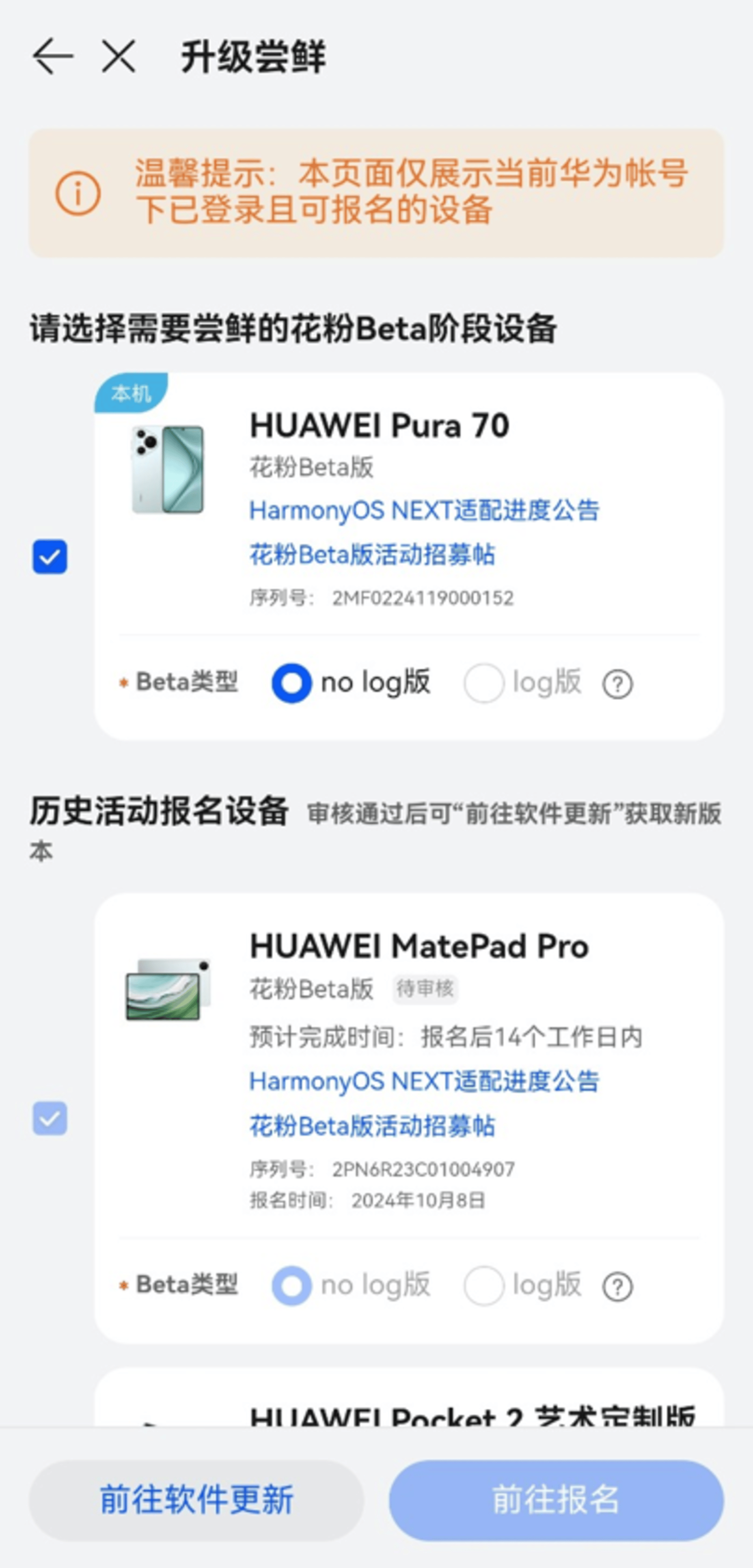Open Beta type help icon for Pura 70

click(617, 684)
